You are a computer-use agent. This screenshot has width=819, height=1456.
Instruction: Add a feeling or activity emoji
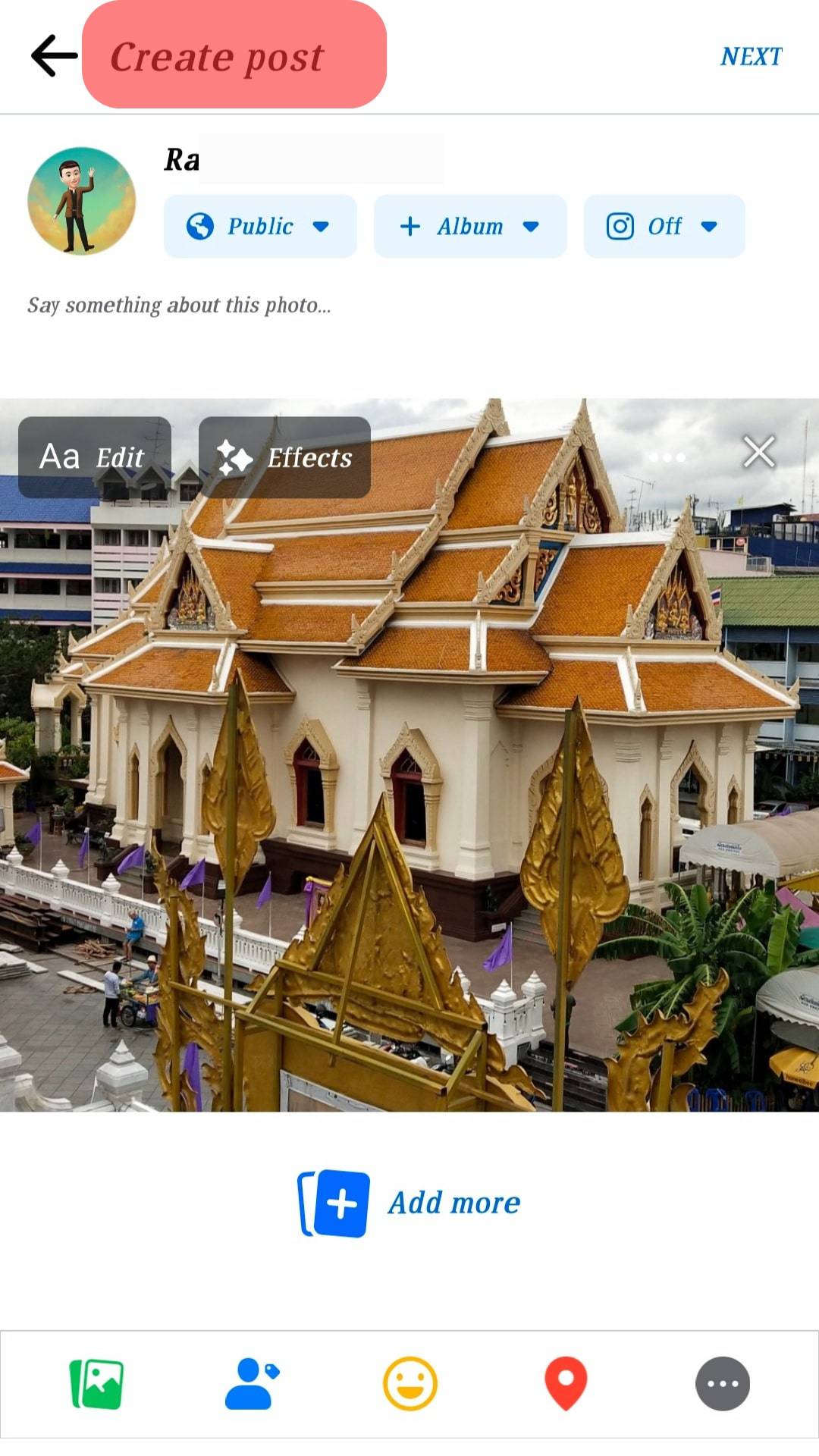tap(409, 1384)
